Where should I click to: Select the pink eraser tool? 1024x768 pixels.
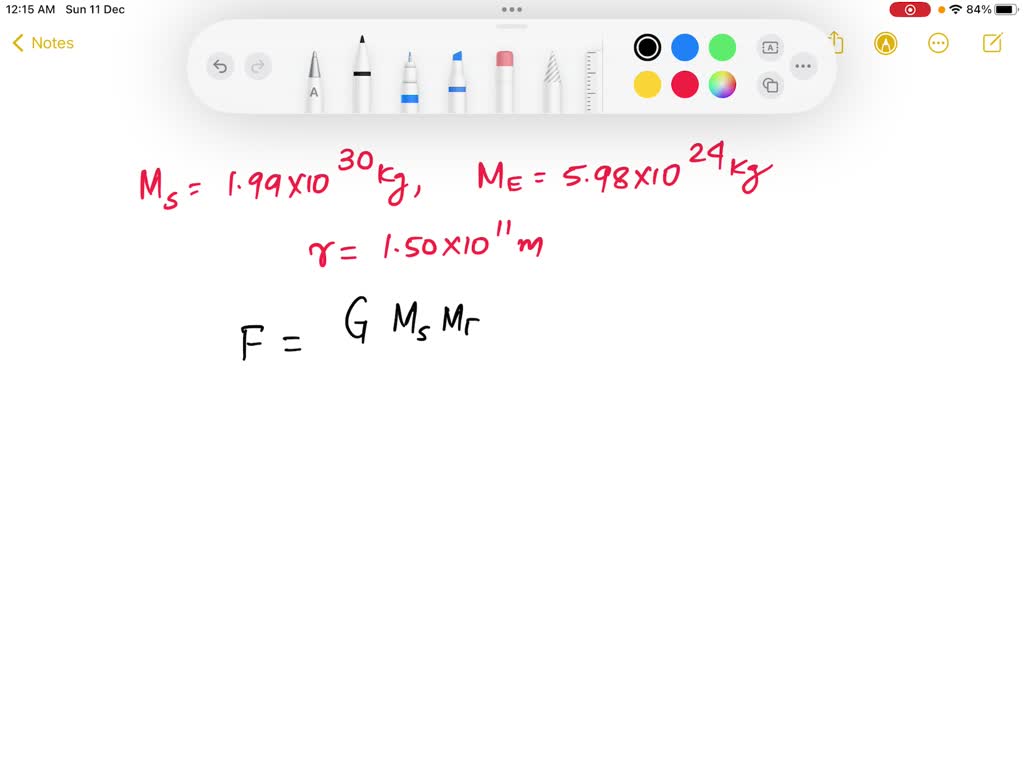point(505,80)
